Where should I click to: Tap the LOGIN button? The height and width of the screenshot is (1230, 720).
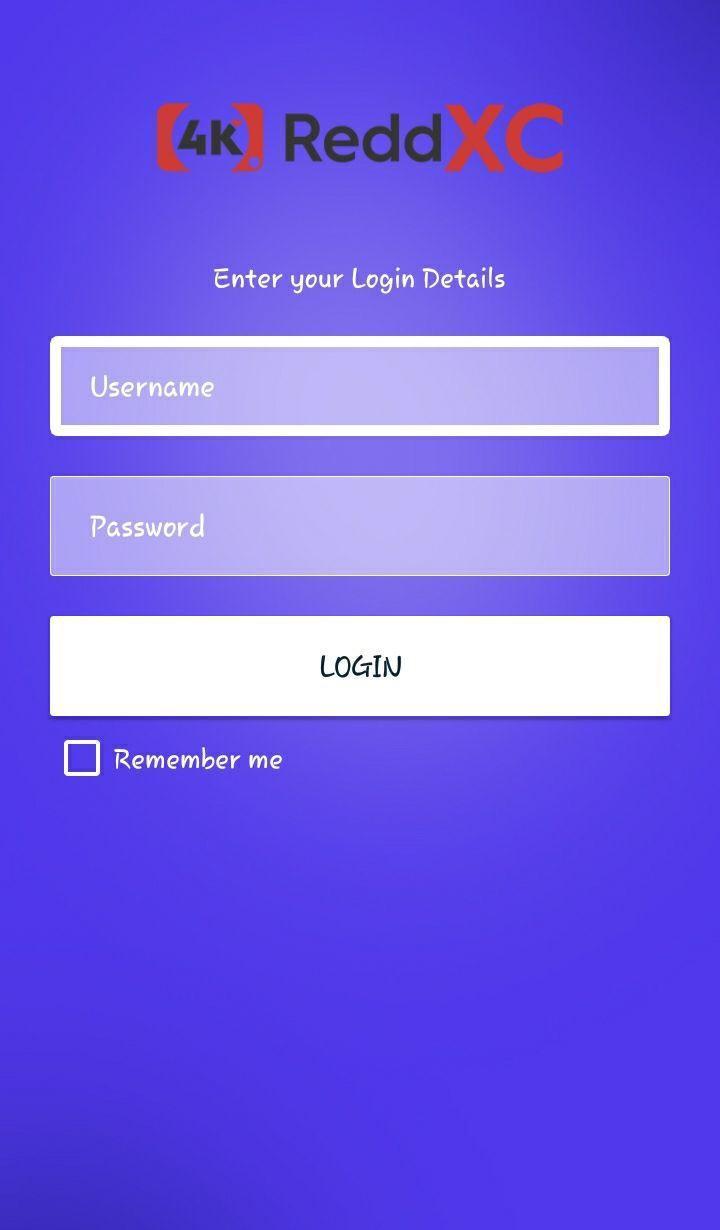coord(360,666)
